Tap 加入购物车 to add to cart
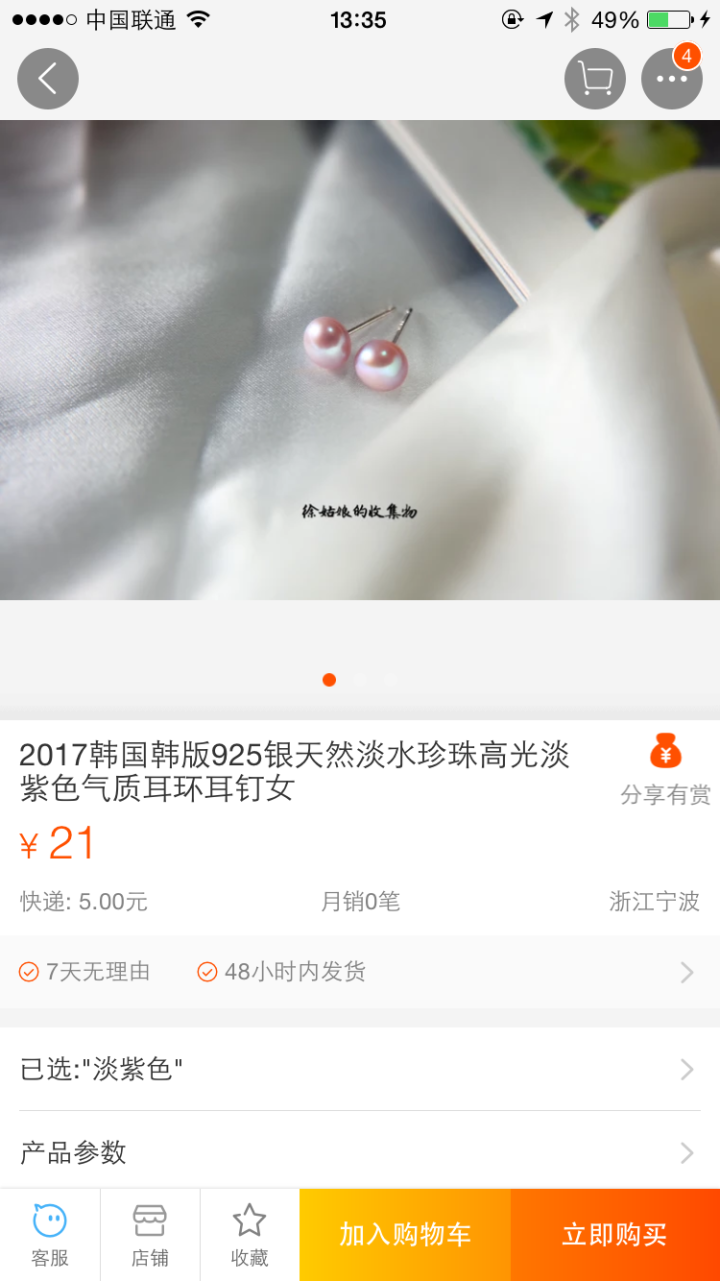This screenshot has height=1281, width=720. [405, 1235]
